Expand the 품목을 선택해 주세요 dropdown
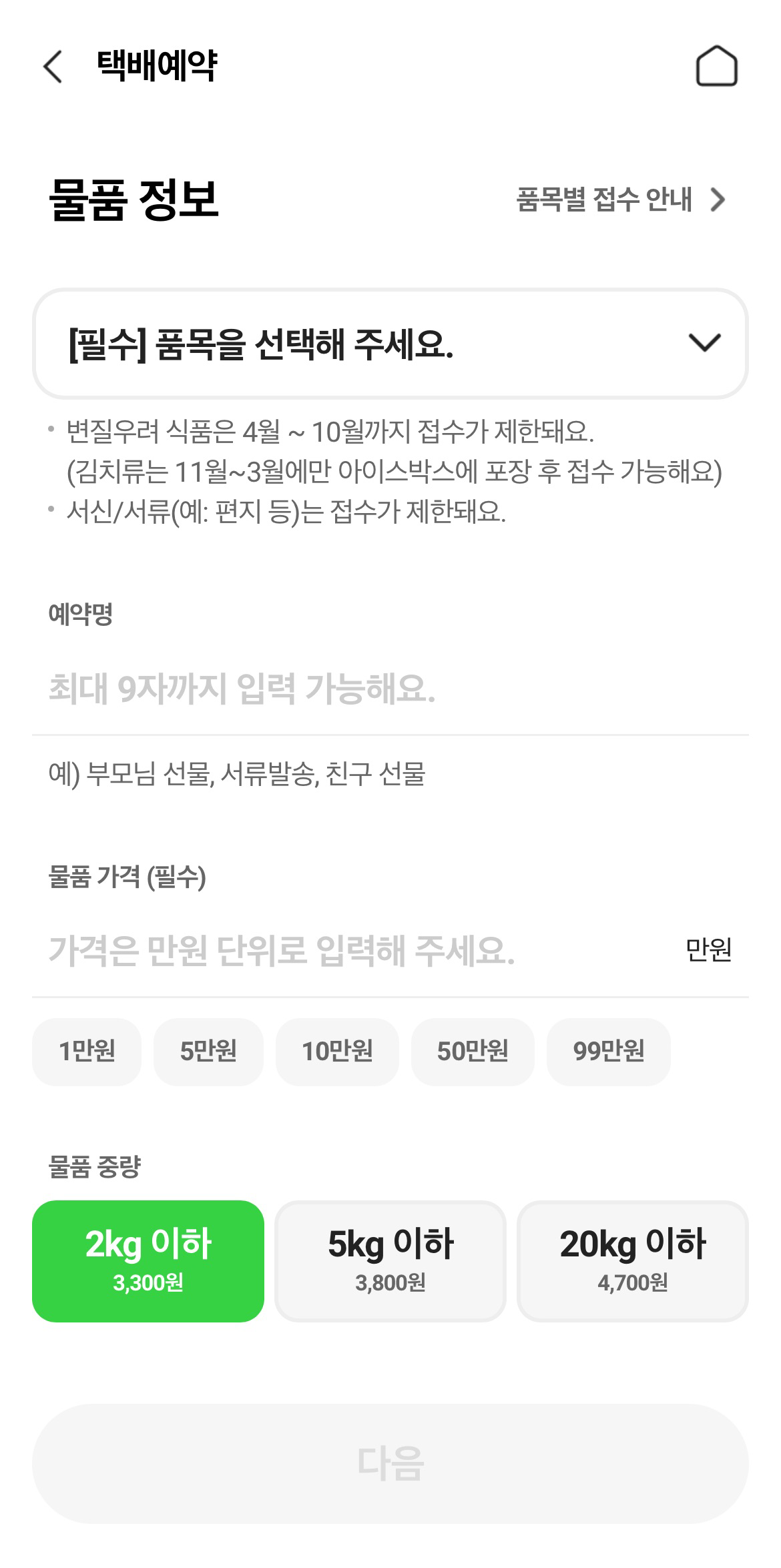 point(390,344)
